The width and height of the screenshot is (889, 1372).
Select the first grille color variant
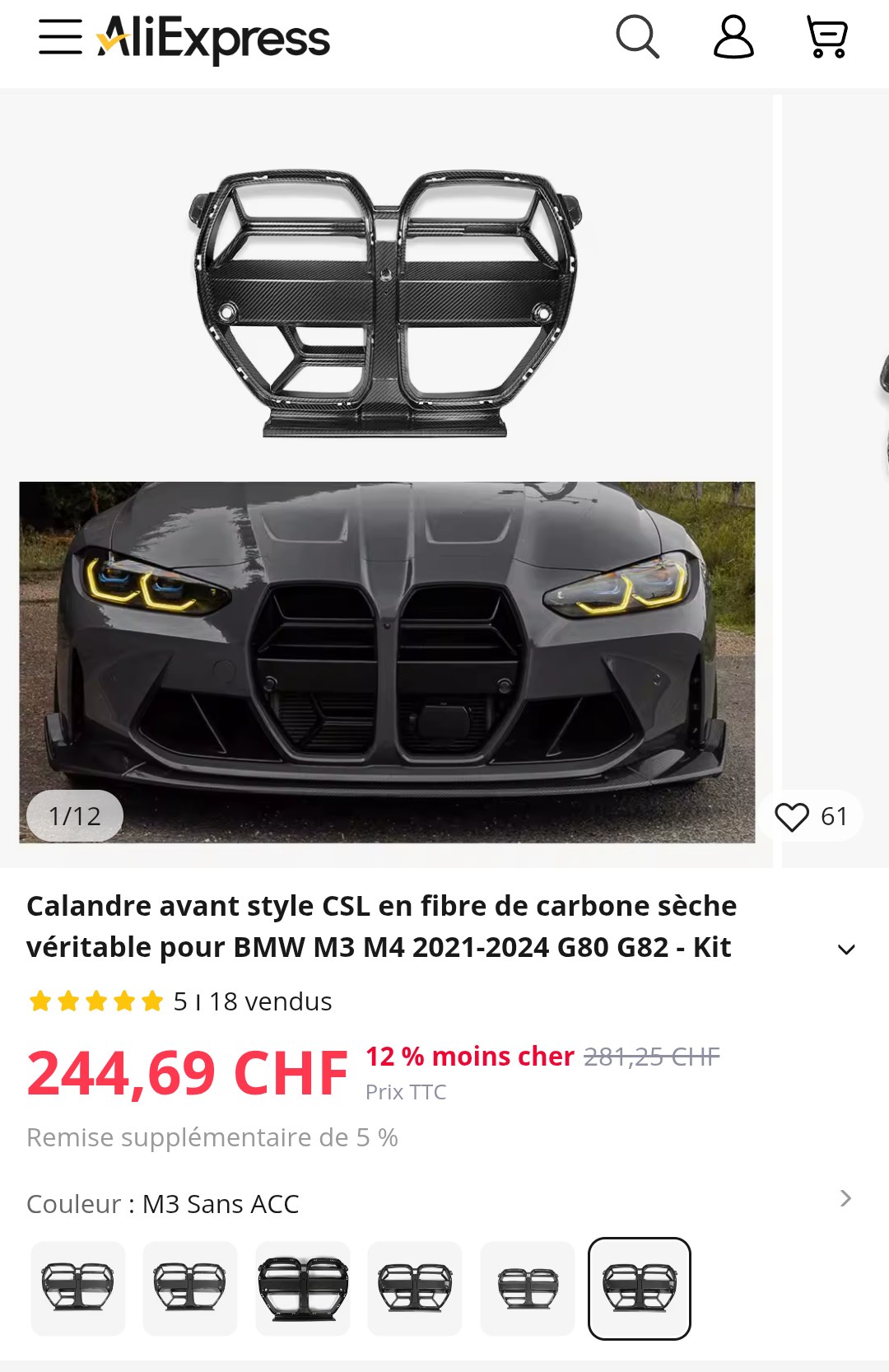coord(78,1288)
